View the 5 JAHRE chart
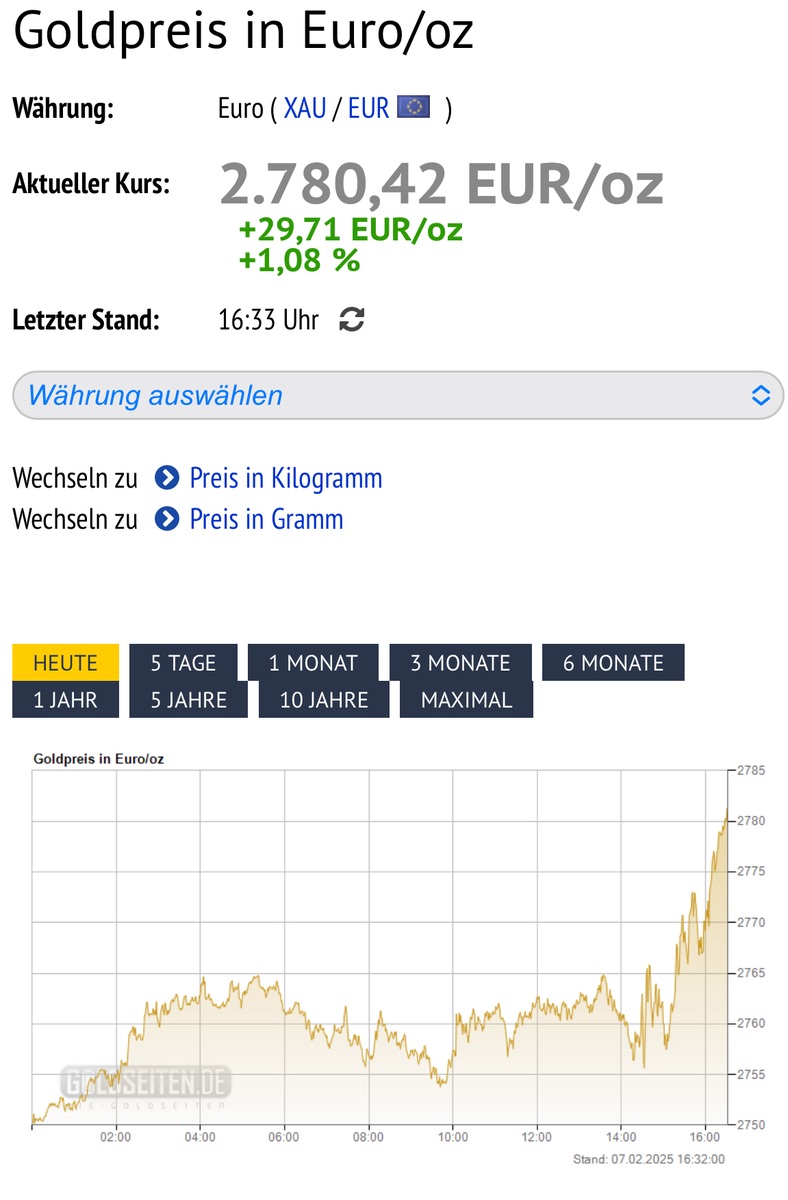This screenshot has height=1200, width=788. [188, 700]
